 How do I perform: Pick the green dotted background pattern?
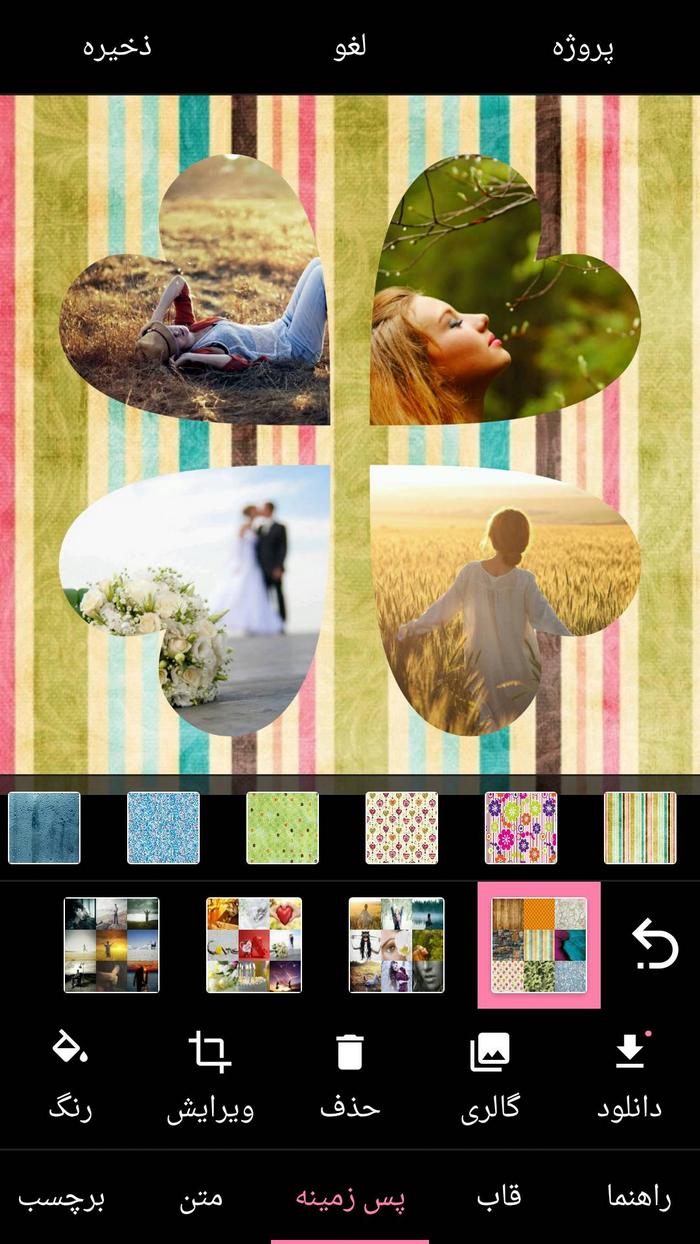282,827
